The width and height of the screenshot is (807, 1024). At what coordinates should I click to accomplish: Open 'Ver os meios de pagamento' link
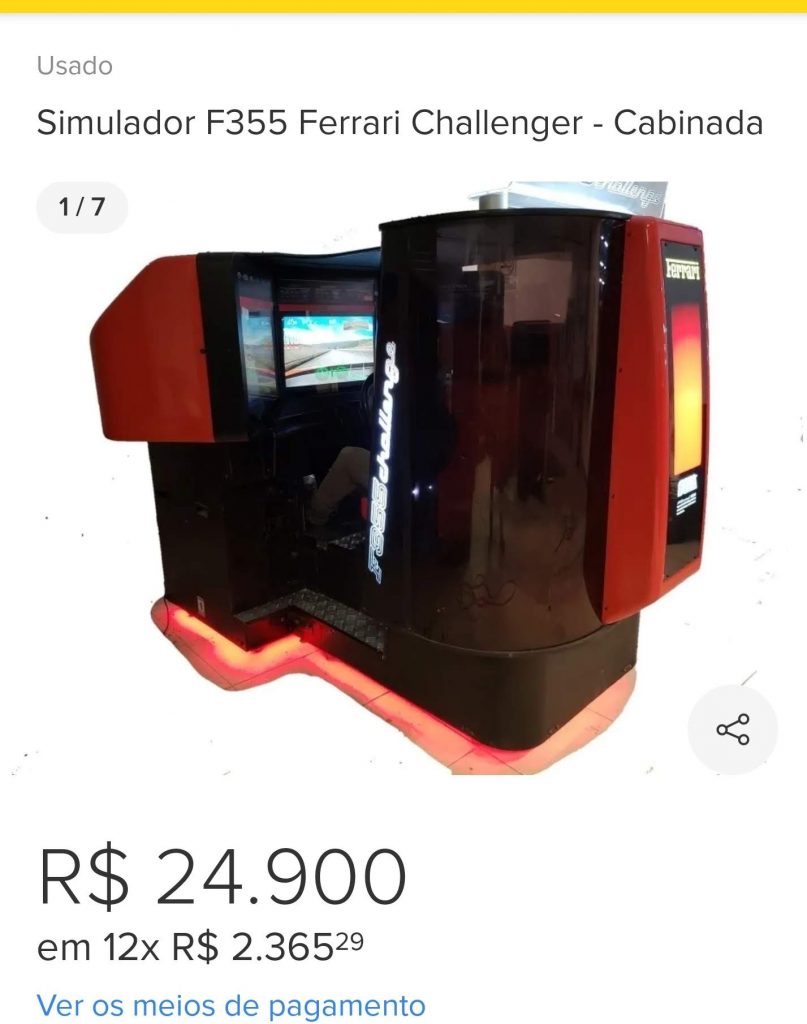click(x=231, y=1004)
